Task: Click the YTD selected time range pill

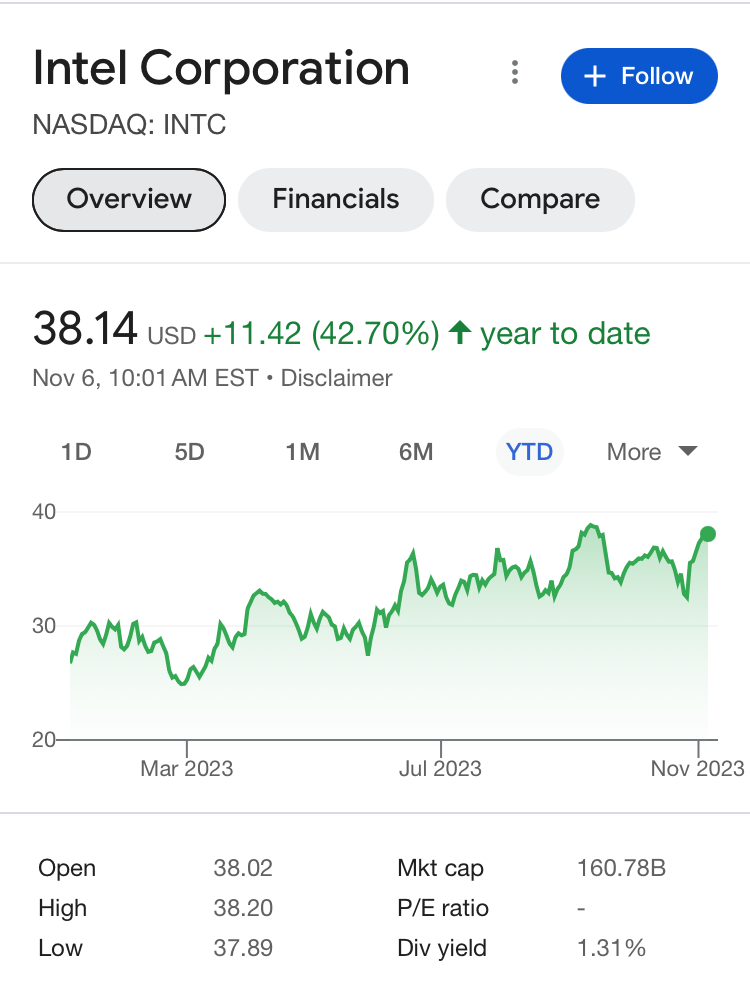Action: point(530,452)
